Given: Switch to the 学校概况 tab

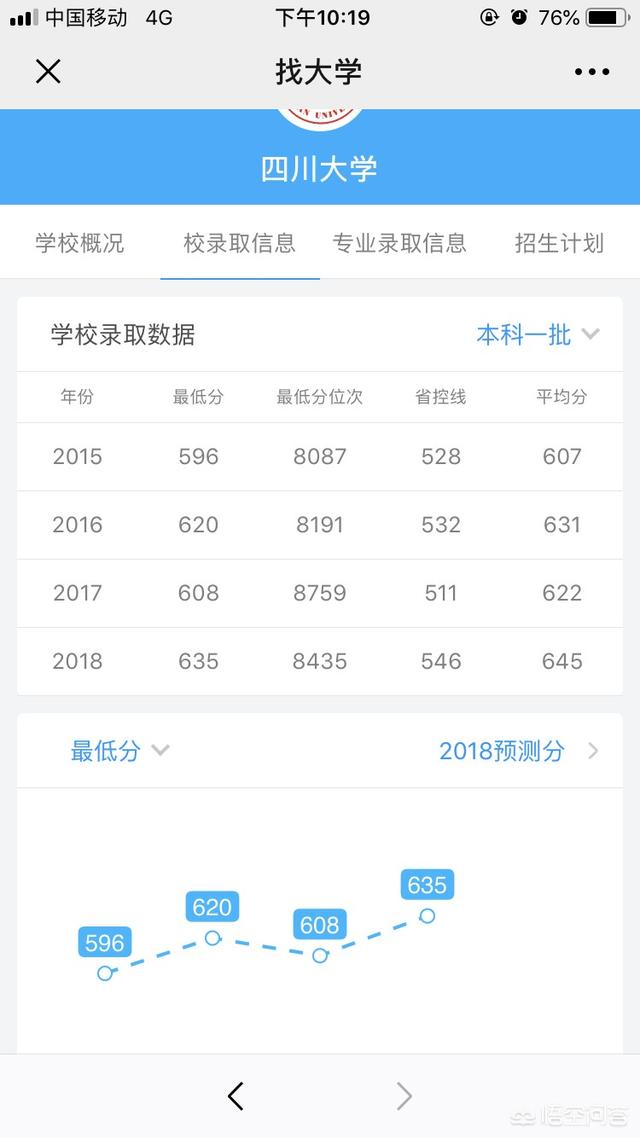Looking at the screenshot, I should click(x=80, y=242).
